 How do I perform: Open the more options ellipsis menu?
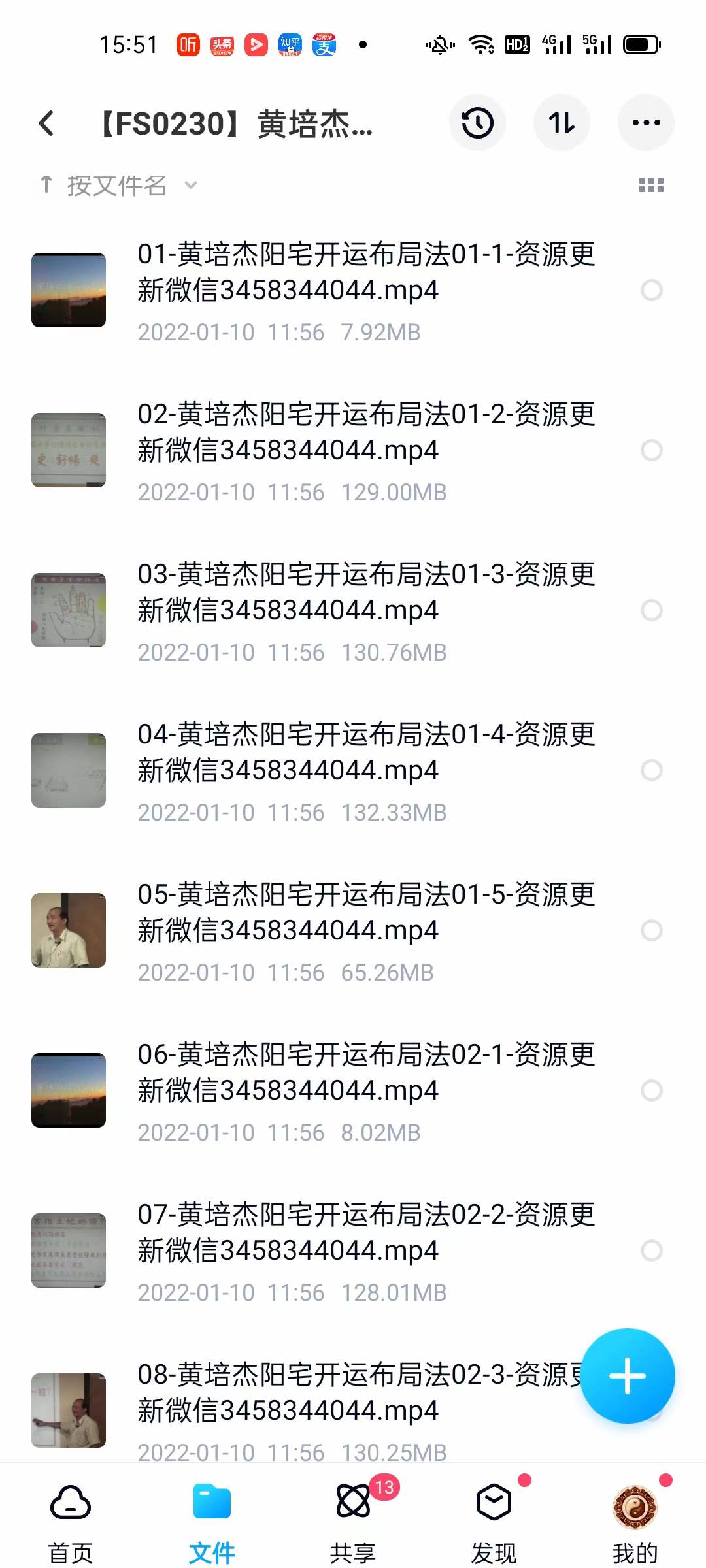tap(646, 122)
